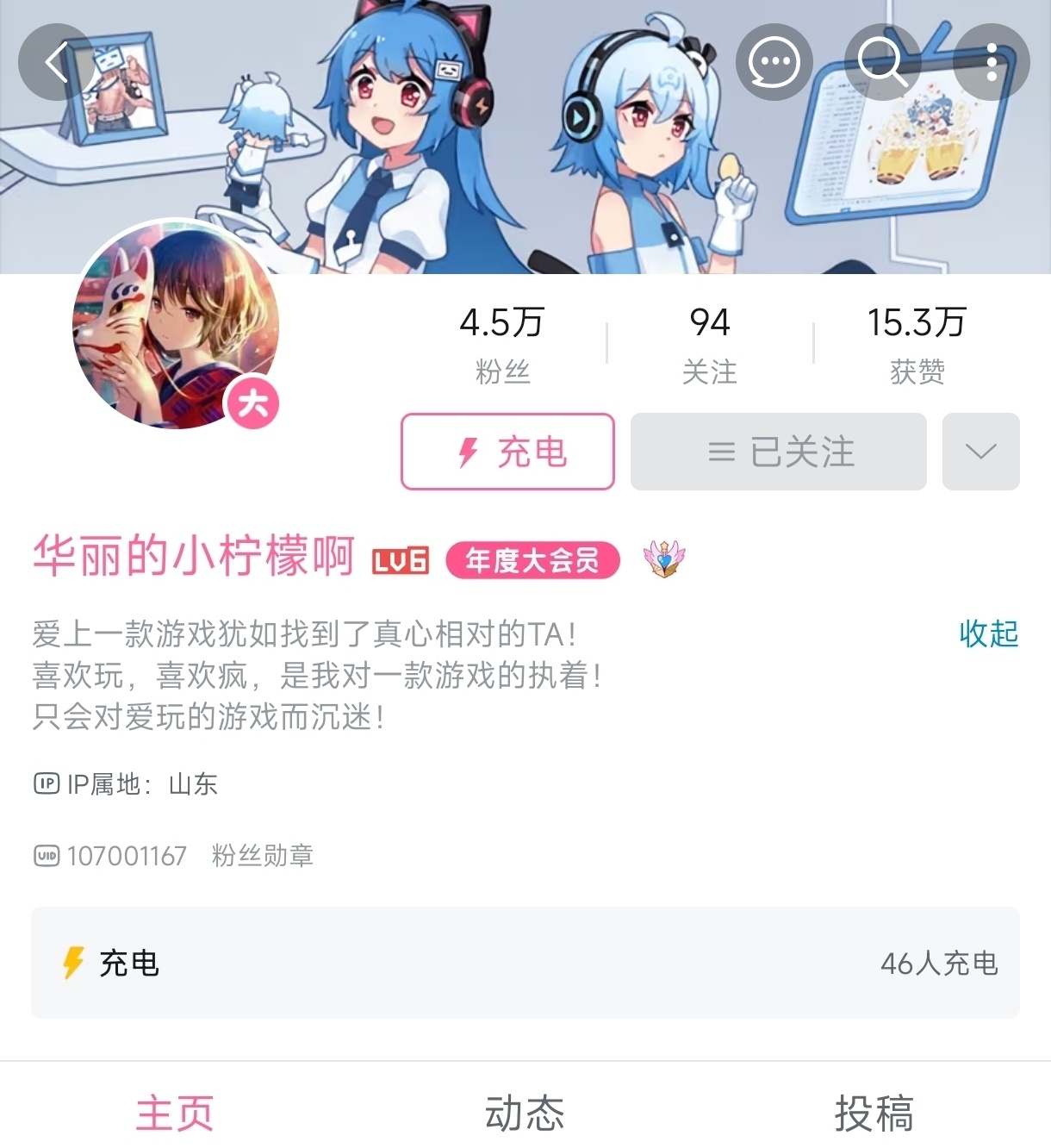View the user's profile avatar
The width and height of the screenshot is (1051, 1148).
coord(175,325)
